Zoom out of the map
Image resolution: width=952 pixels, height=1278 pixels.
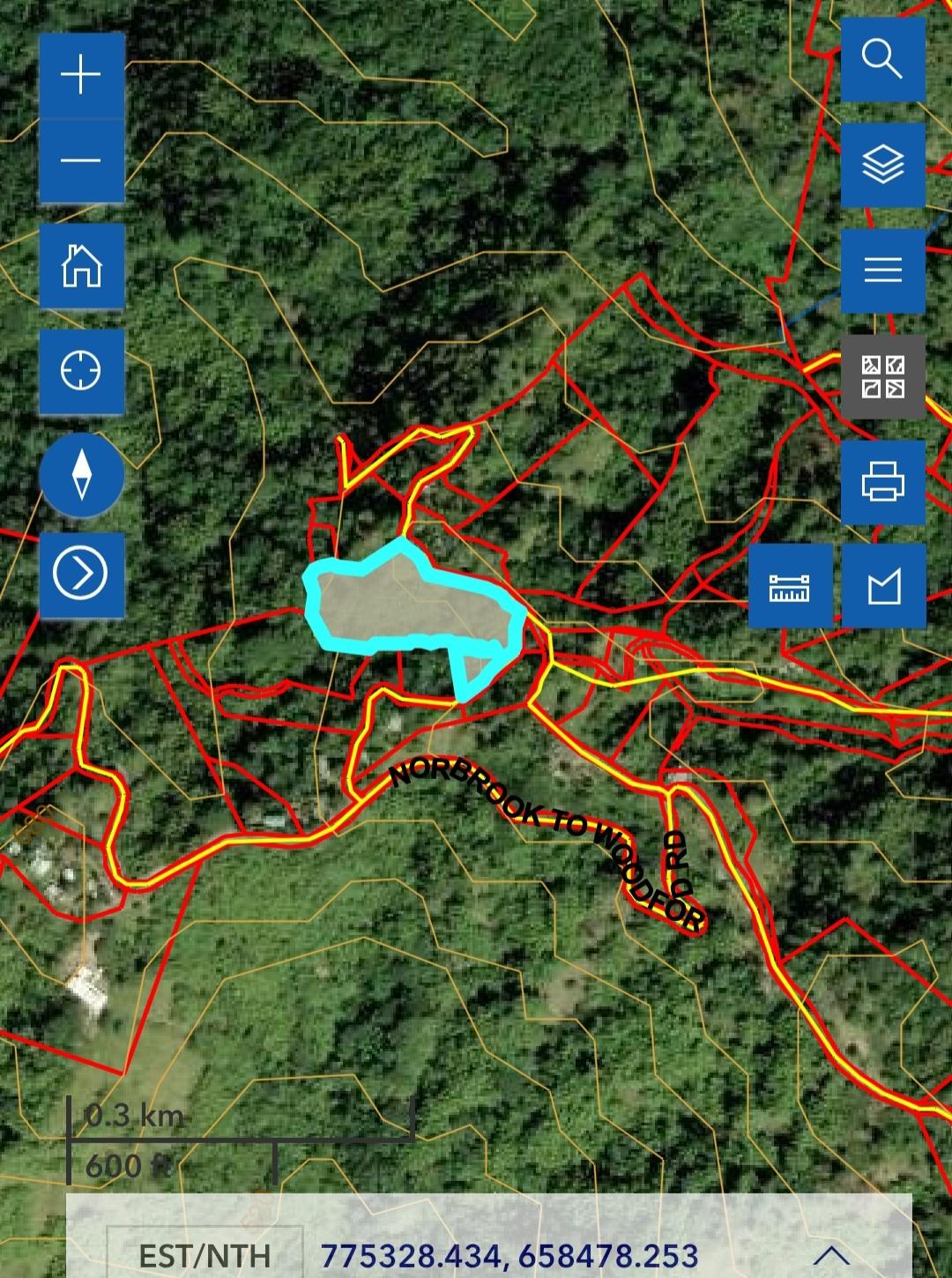[81, 160]
